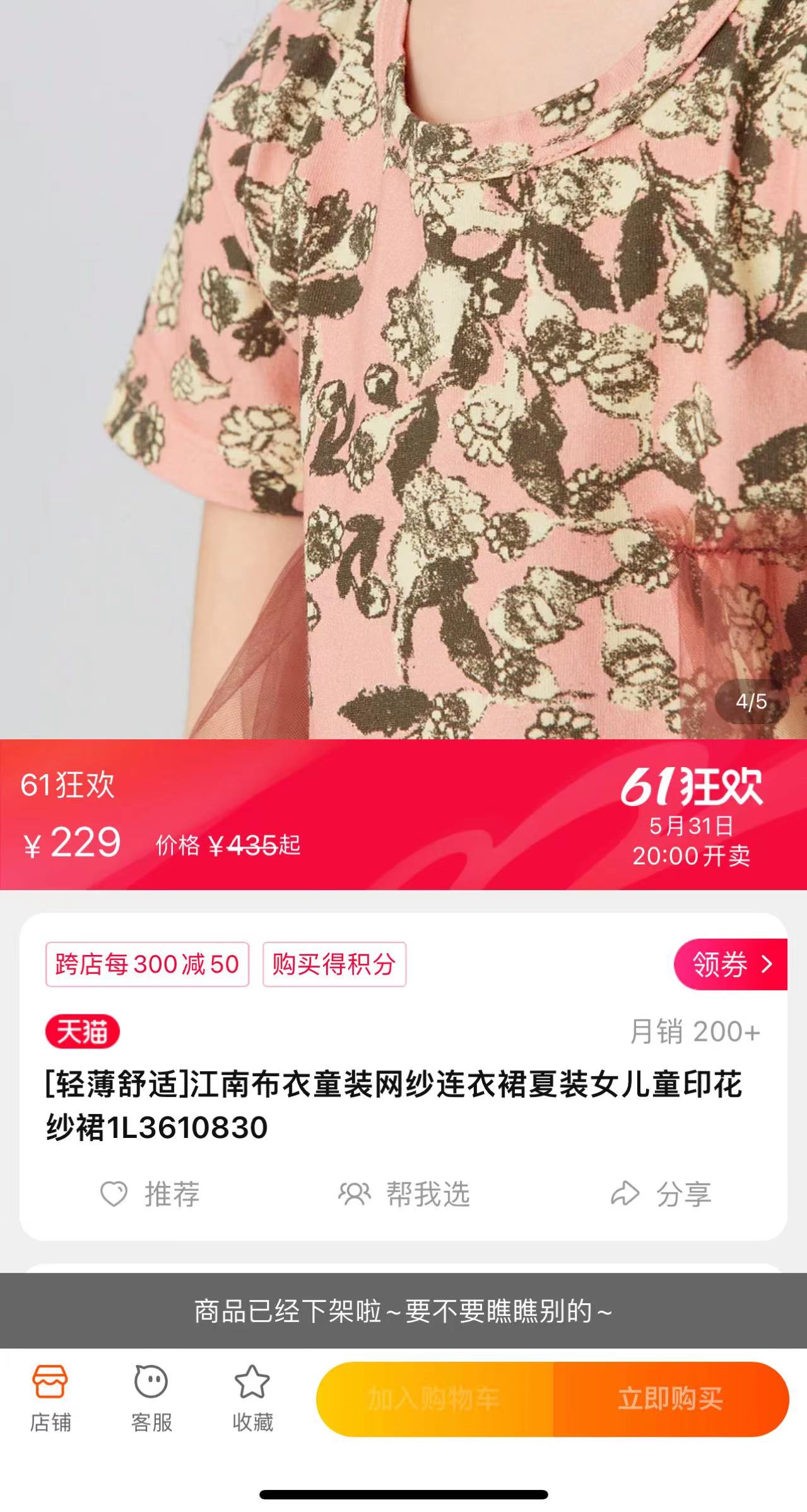Open the 跨店每300减50 promotion tag
Screen dimensions: 807x1512
147,964
